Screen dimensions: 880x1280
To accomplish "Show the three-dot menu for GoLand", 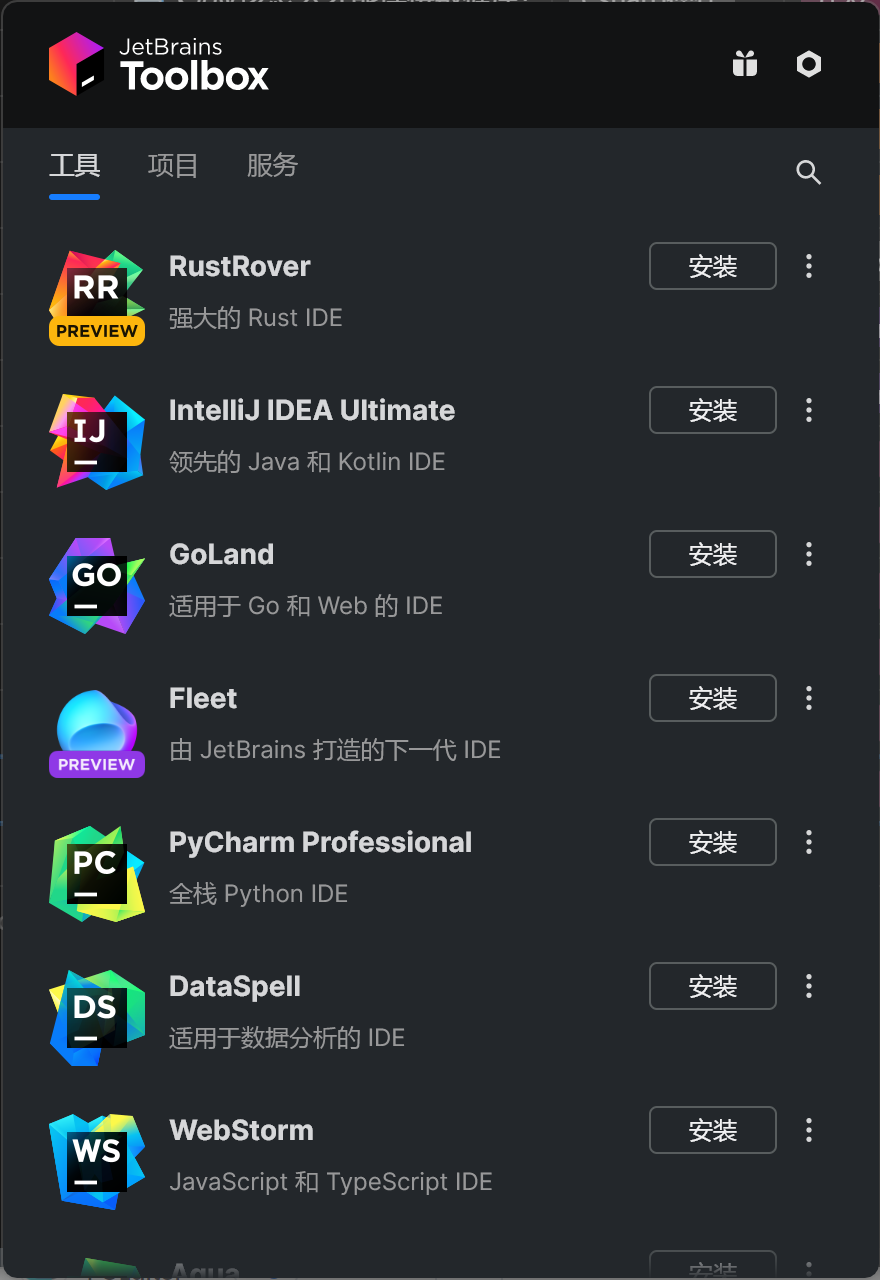I will pyautogui.click(x=809, y=554).
